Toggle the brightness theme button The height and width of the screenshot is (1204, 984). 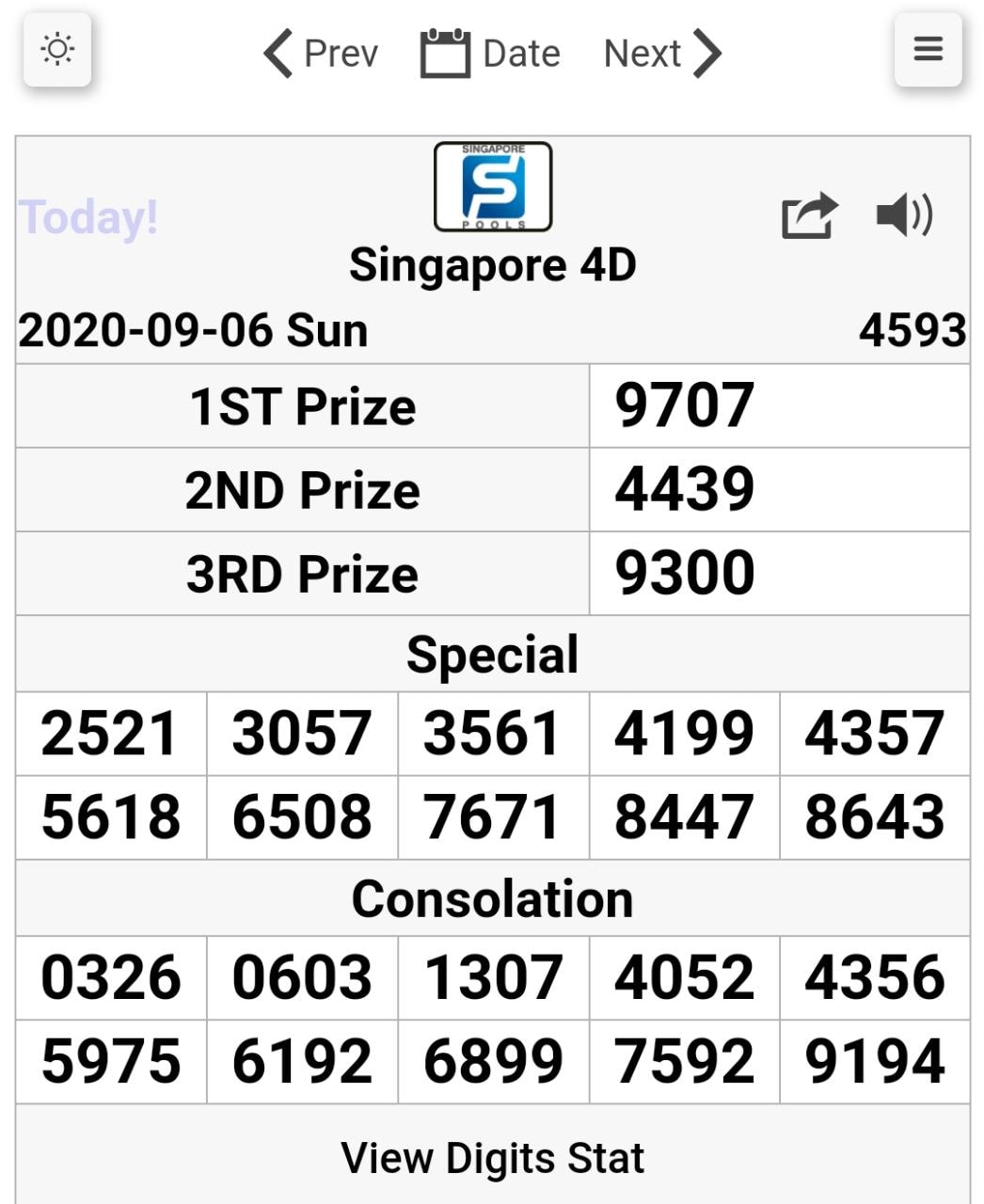click(57, 49)
